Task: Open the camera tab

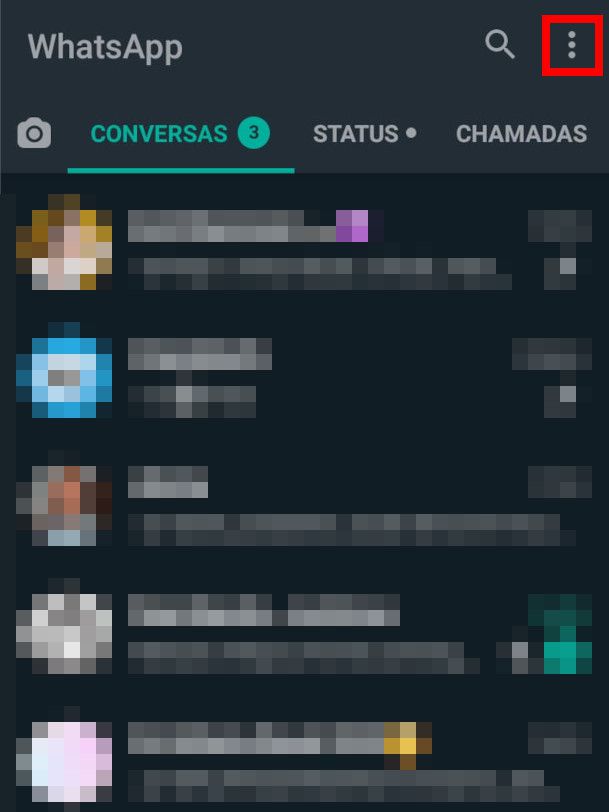Action: [x=34, y=133]
